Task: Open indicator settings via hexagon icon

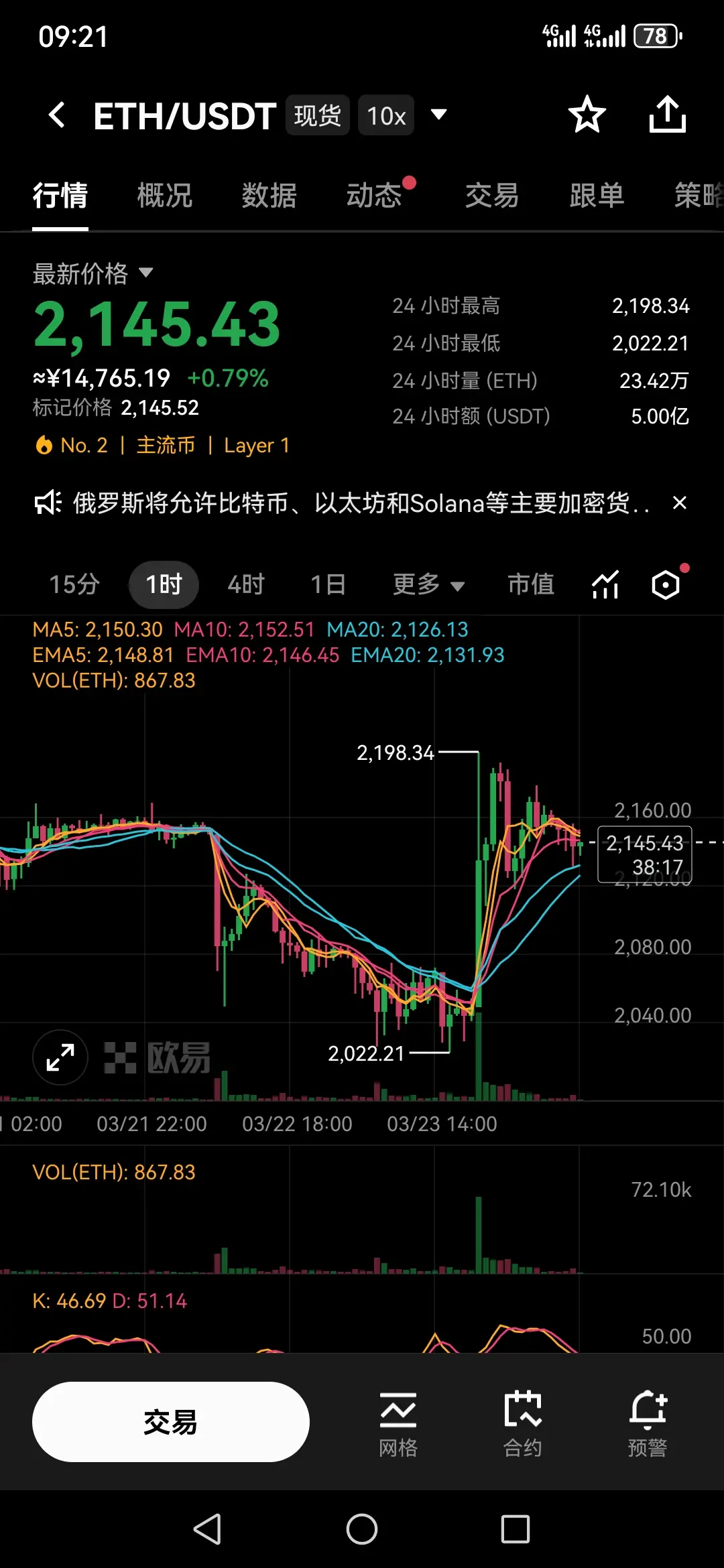Action: tap(664, 584)
